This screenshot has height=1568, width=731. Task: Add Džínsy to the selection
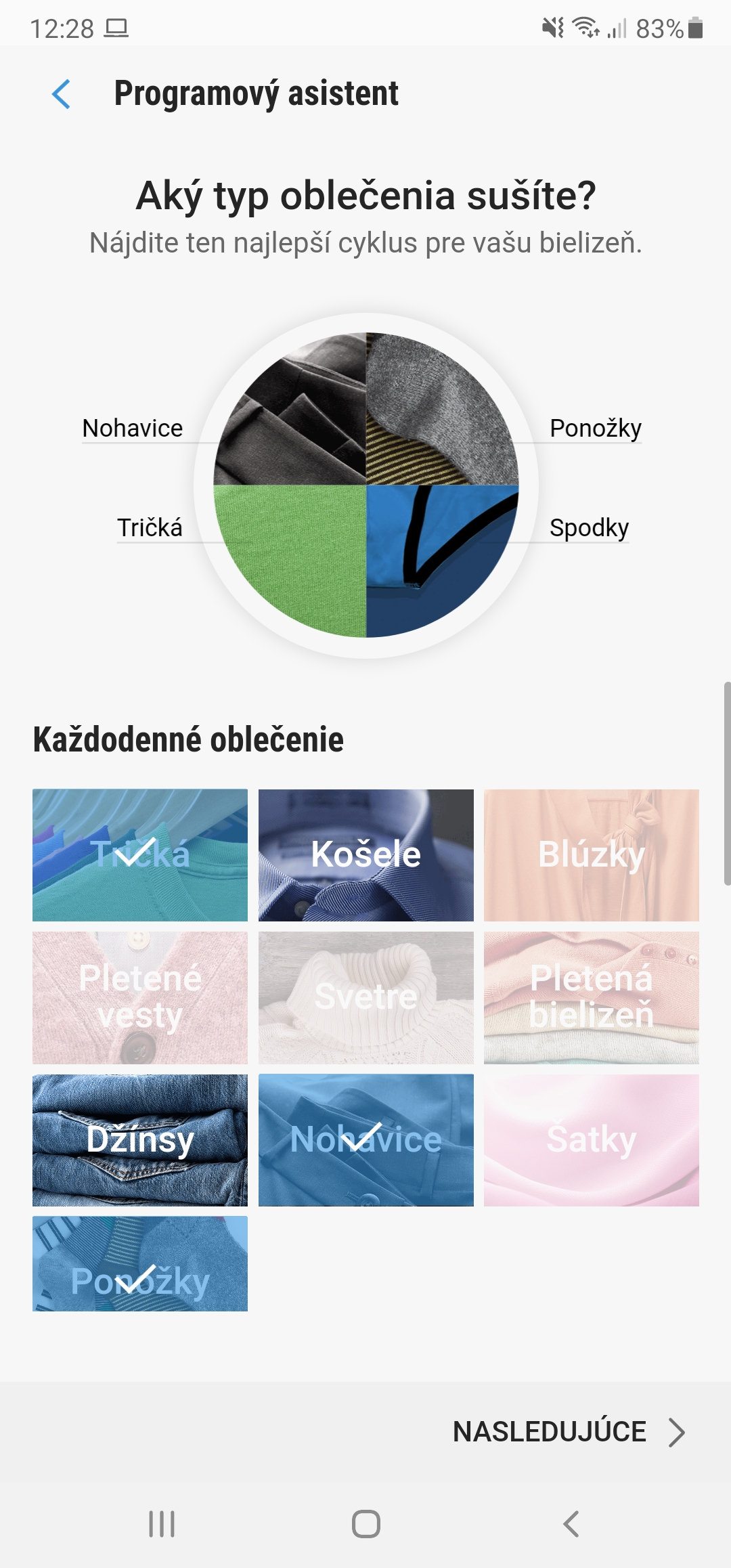coord(140,1139)
